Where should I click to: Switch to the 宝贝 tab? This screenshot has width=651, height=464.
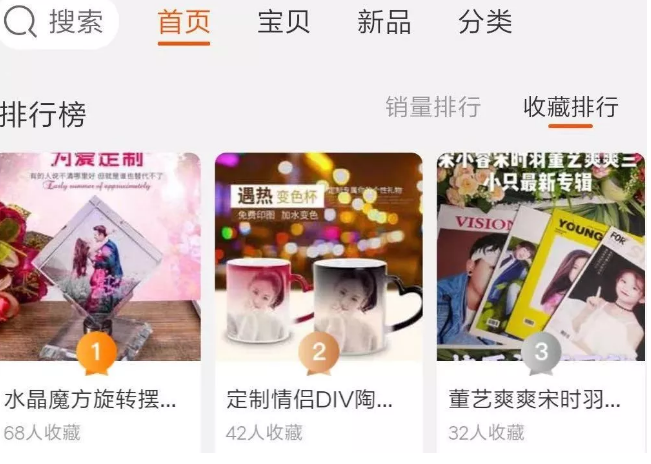[x=284, y=22]
